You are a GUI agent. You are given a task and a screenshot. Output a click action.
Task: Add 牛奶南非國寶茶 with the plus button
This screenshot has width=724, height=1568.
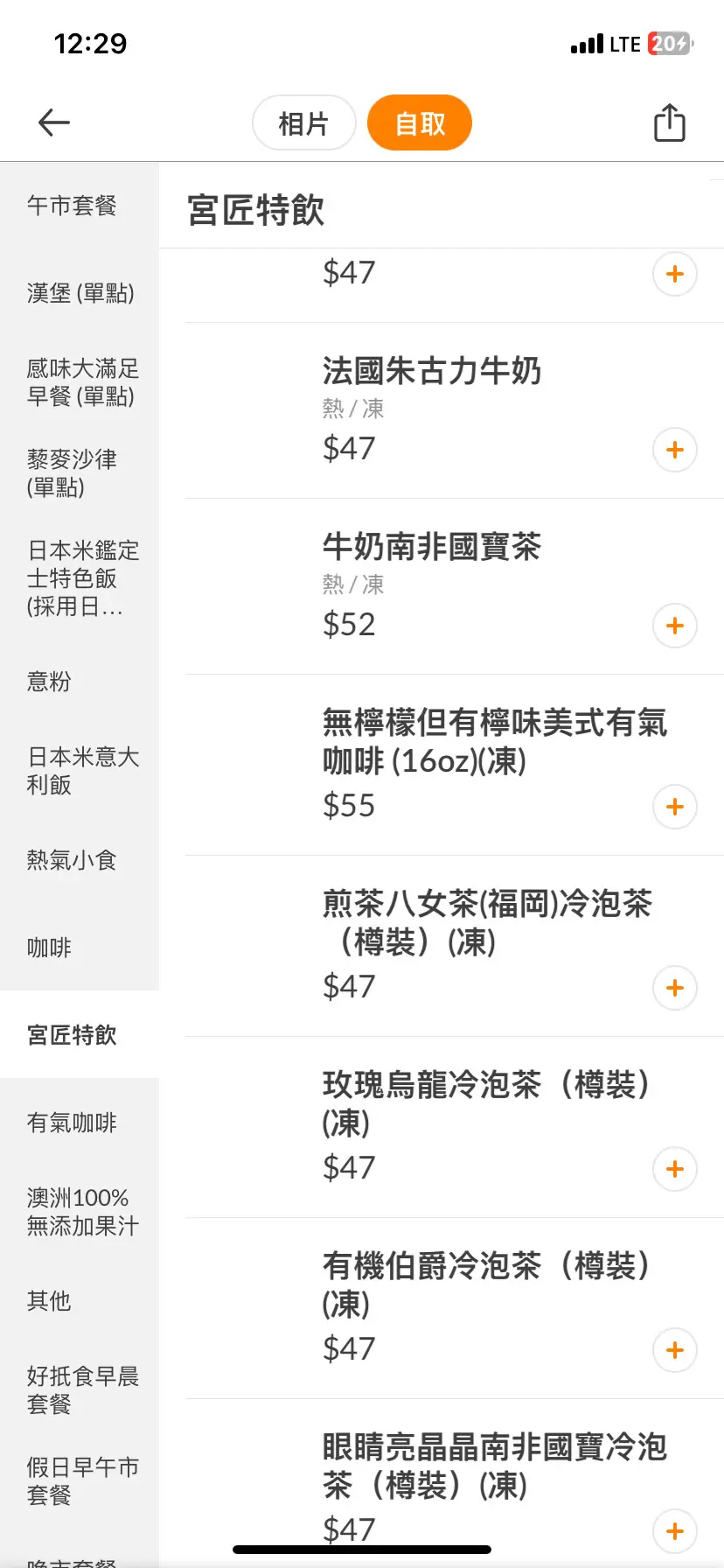click(675, 626)
